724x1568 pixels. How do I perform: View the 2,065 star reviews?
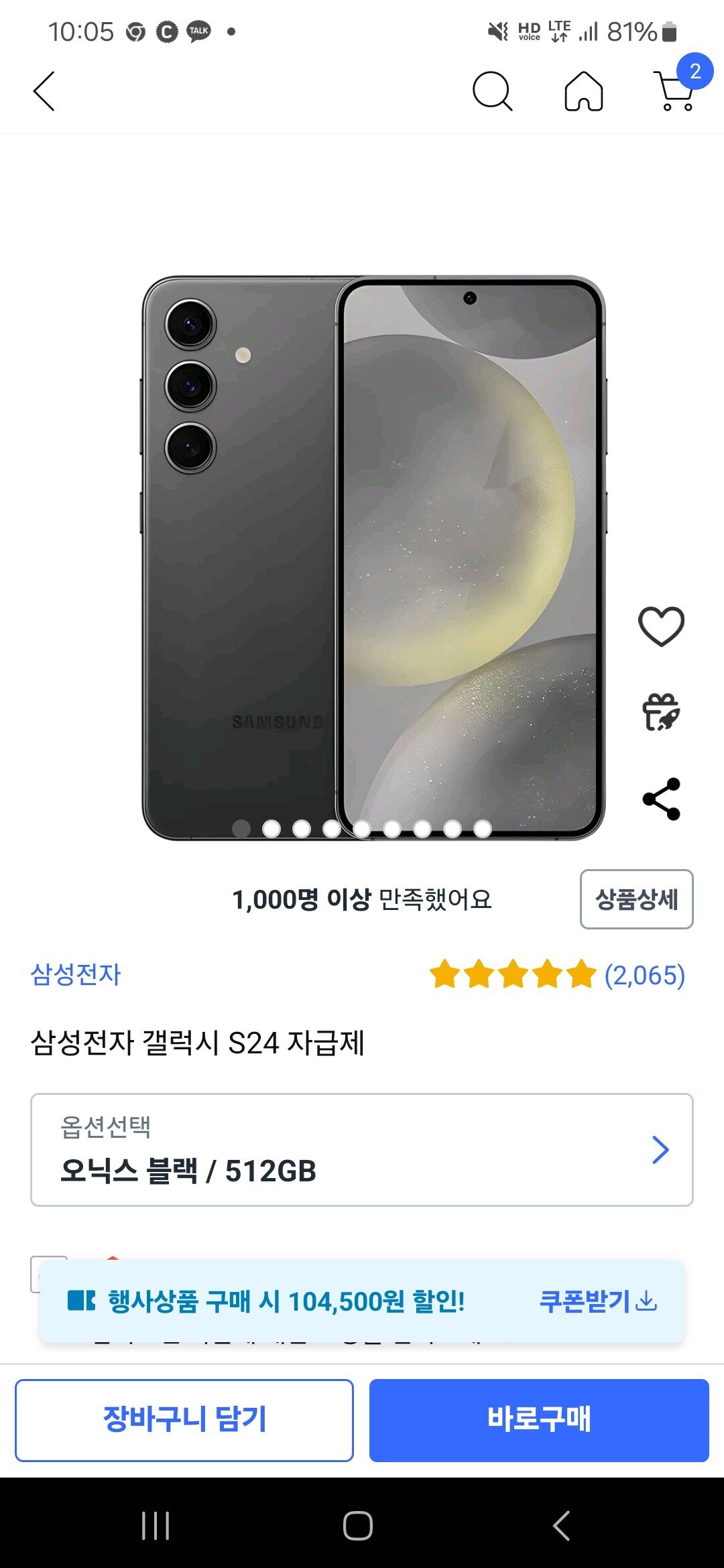point(556,975)
